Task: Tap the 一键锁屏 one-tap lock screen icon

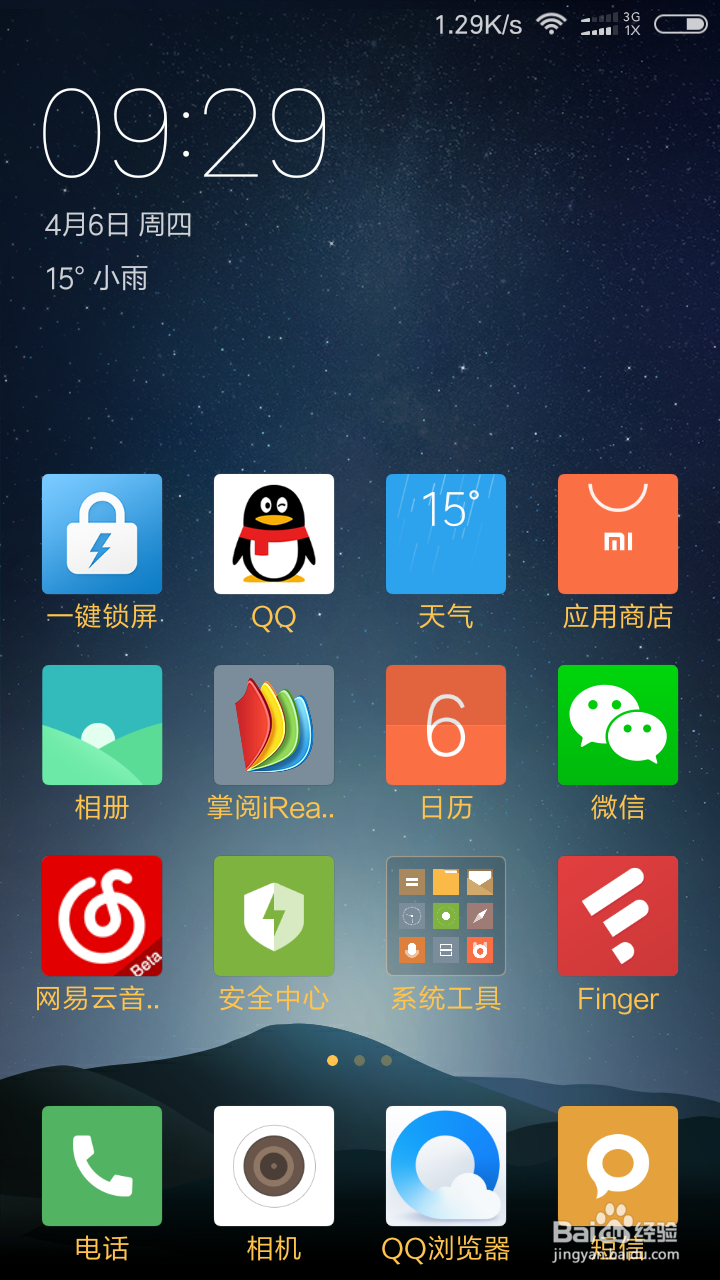Action: coord(102,533)
